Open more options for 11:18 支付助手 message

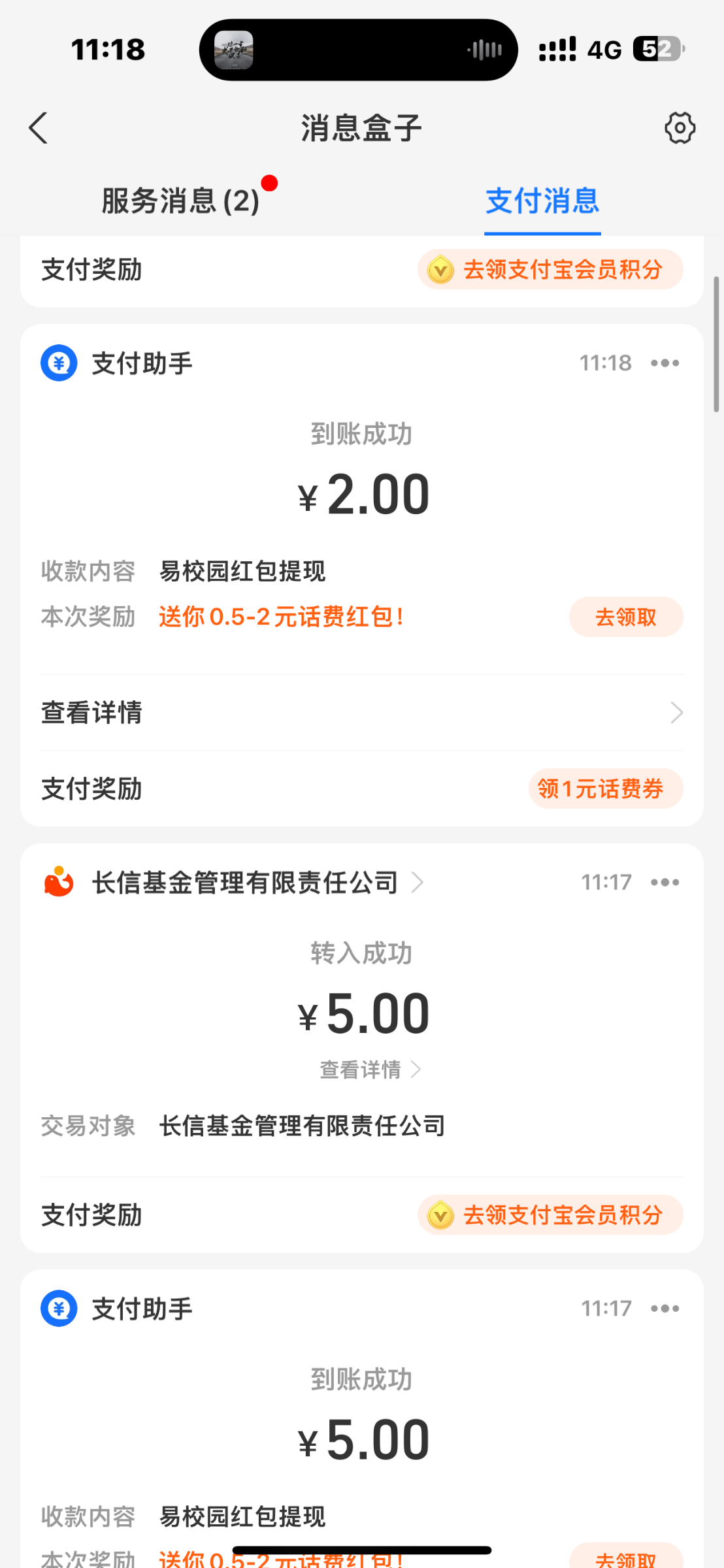click(x=665, y=363)
